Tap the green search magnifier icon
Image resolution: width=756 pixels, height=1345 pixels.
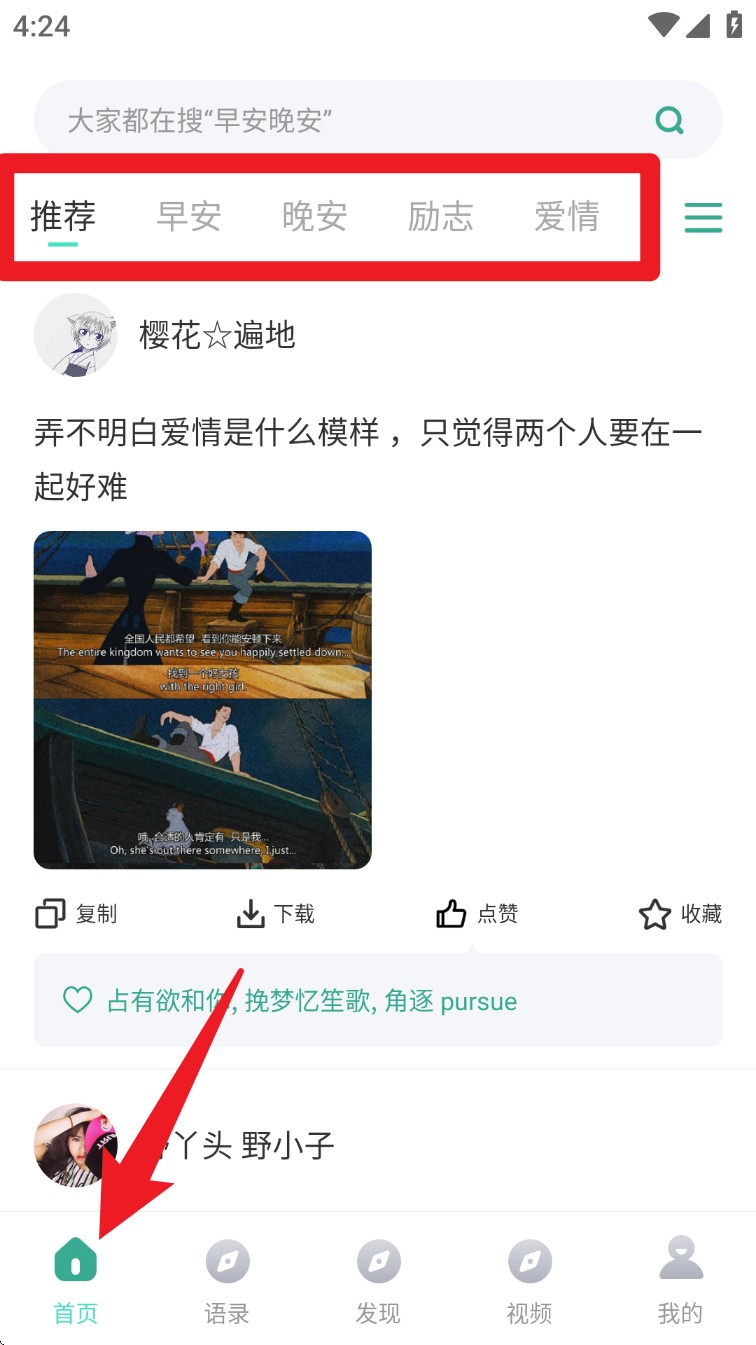click(x=669, y=121)
